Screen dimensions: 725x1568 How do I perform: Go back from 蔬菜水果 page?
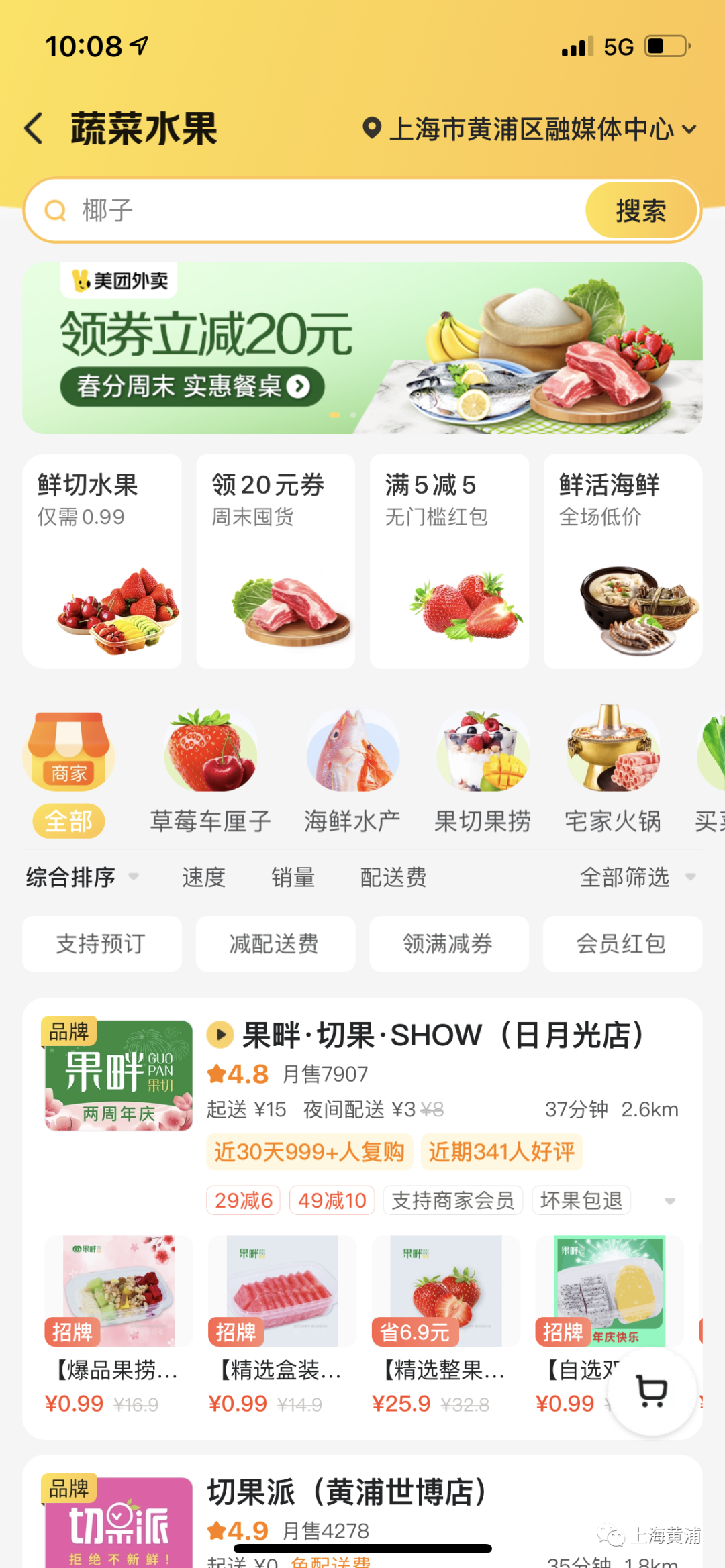tap(34, 128)
